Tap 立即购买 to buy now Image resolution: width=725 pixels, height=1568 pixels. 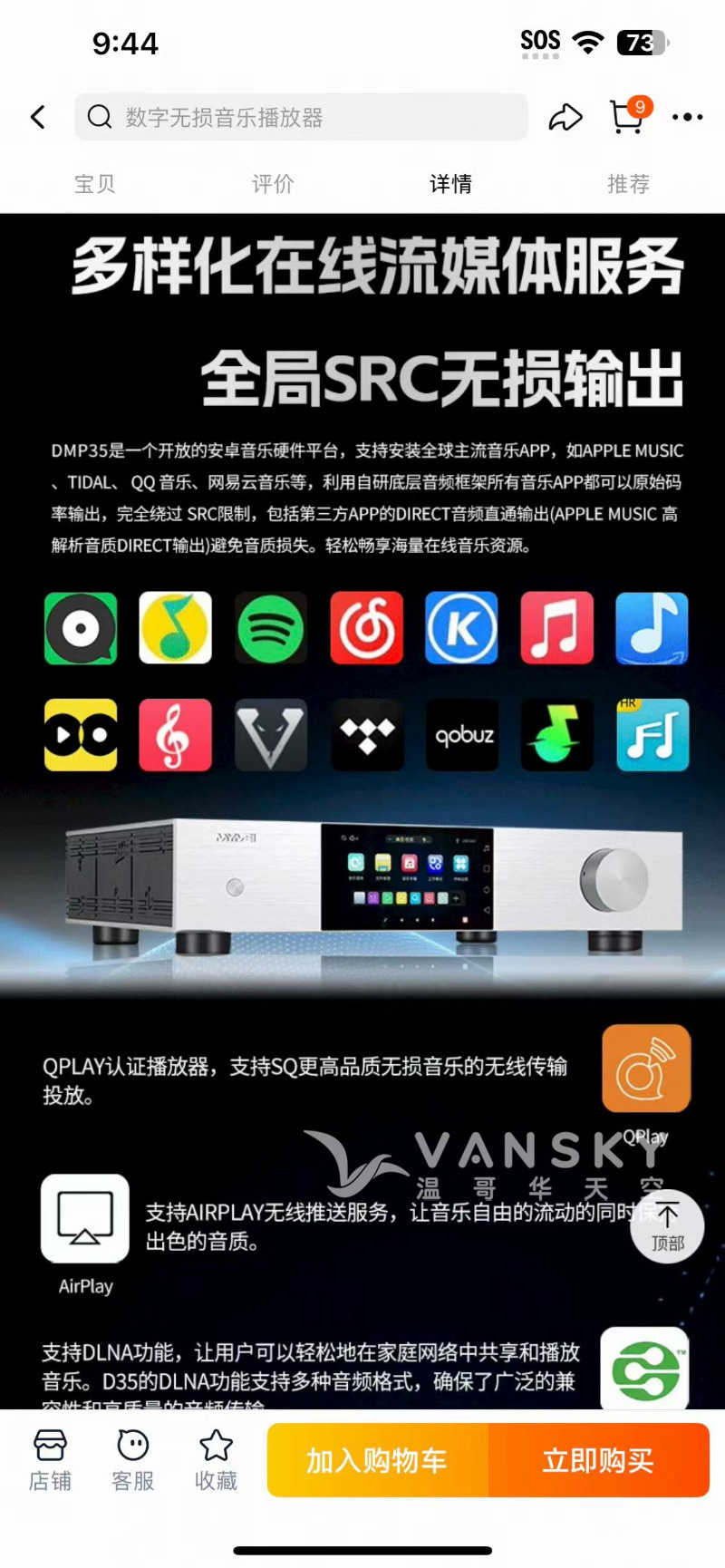coord(598,1460)
